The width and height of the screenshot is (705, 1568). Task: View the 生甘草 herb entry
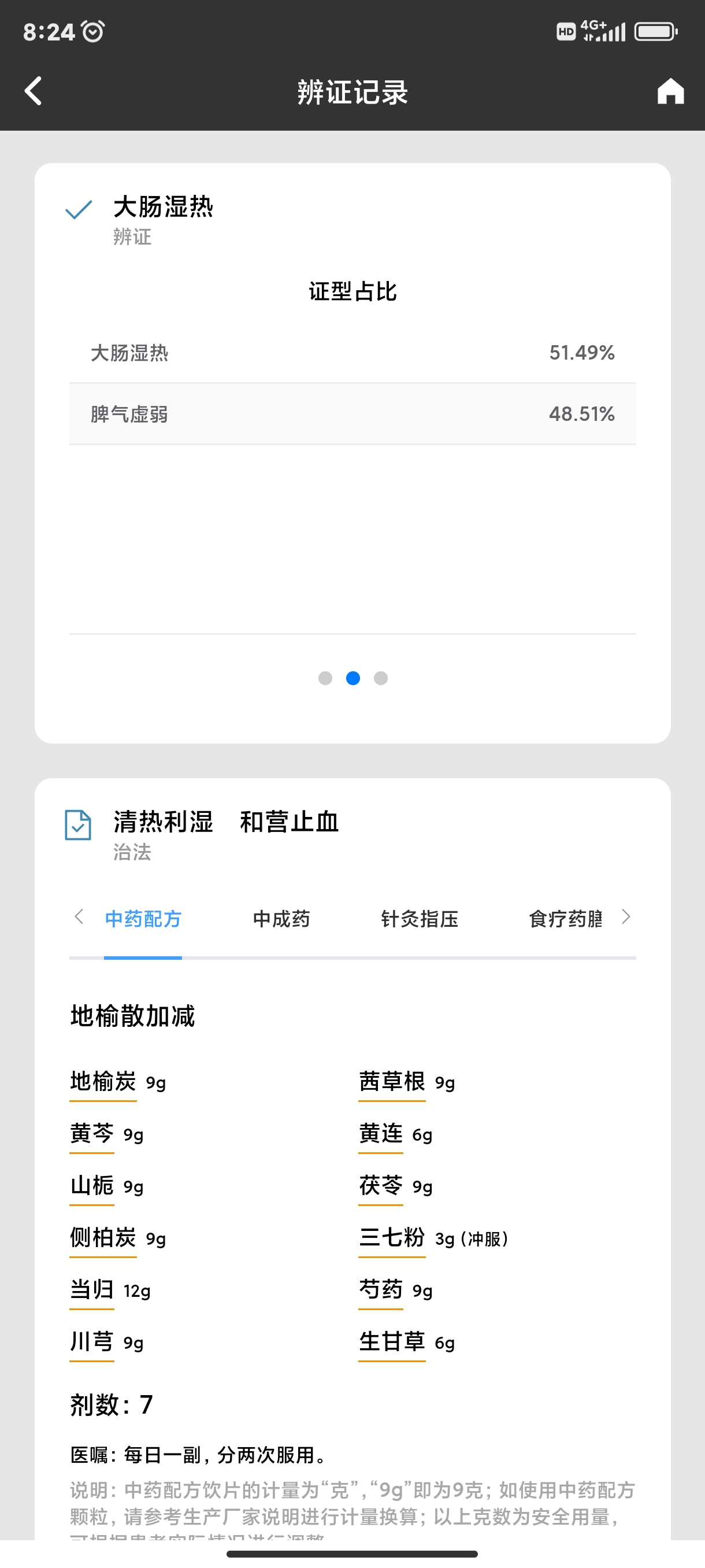click(x=392, y=1341)
